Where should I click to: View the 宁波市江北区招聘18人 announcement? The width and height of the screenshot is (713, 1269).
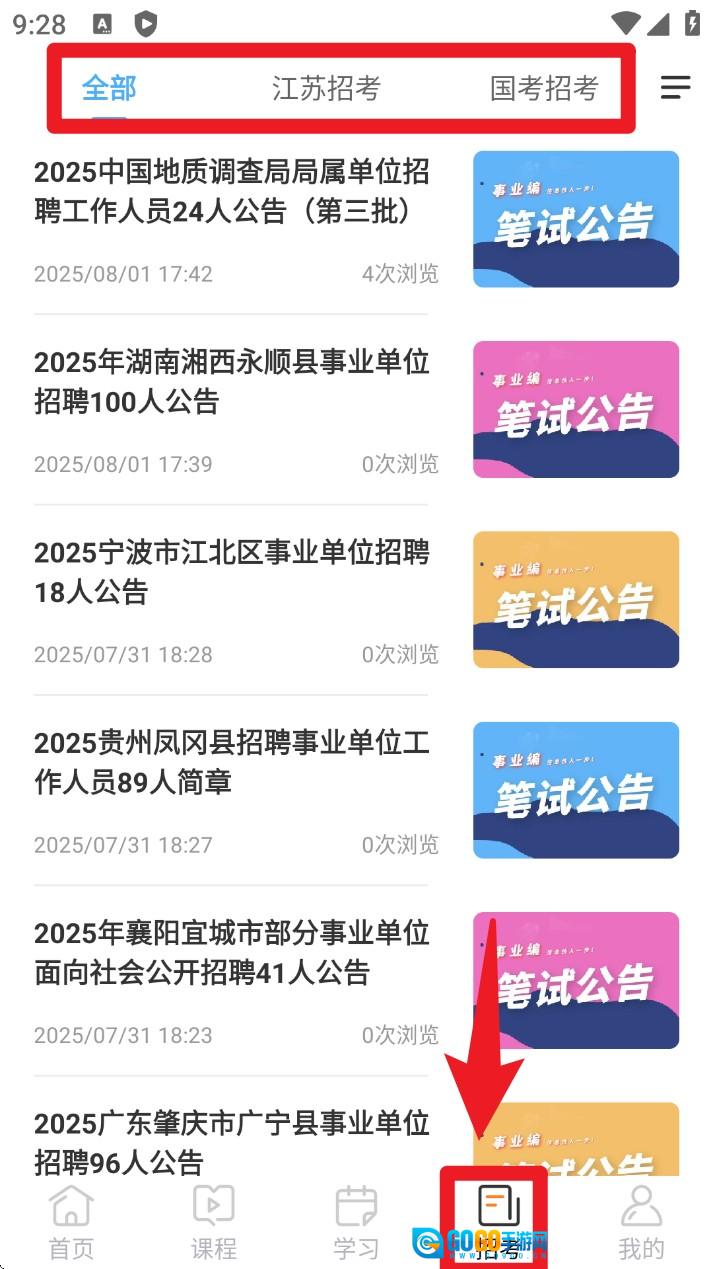pyautogui.click(x=232, y=571)
